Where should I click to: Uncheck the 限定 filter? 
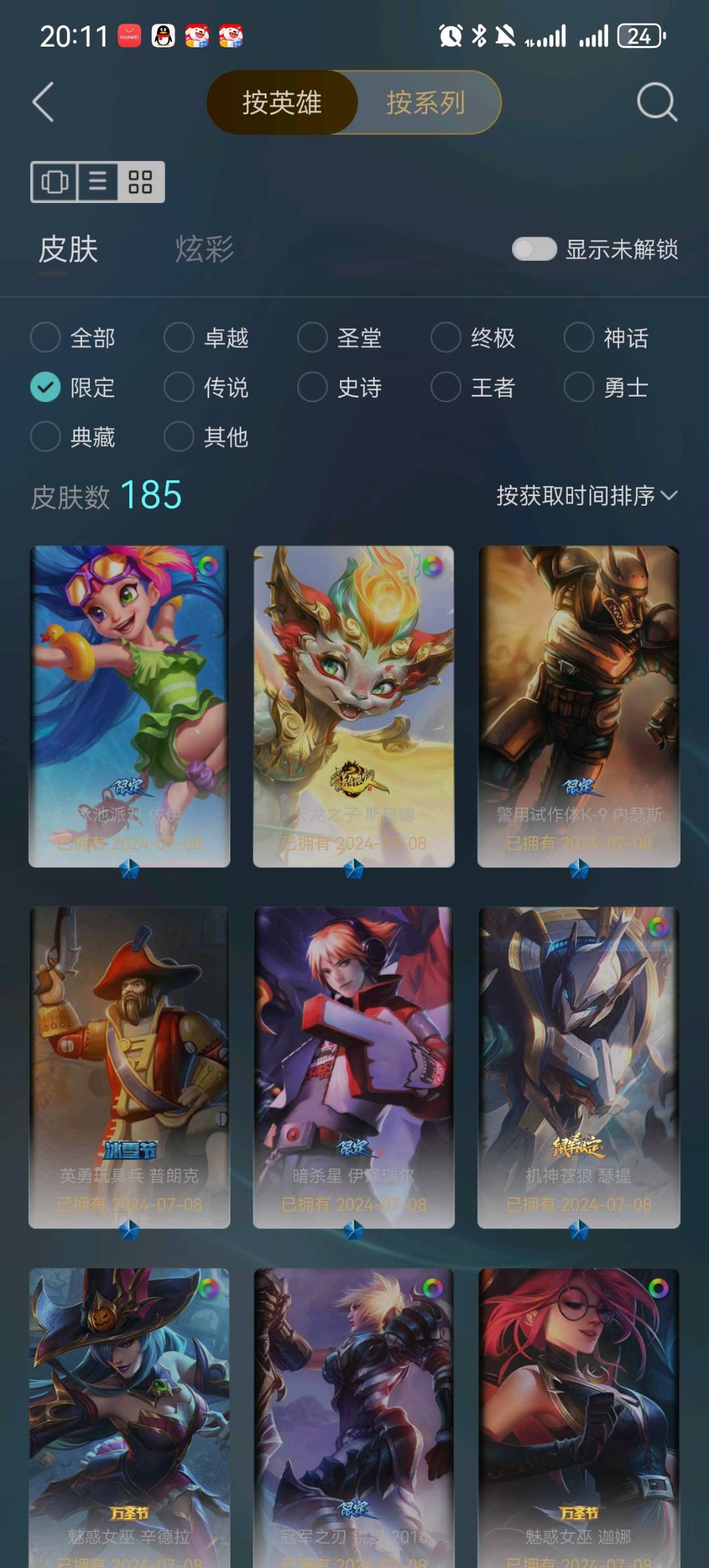point(73,387)
